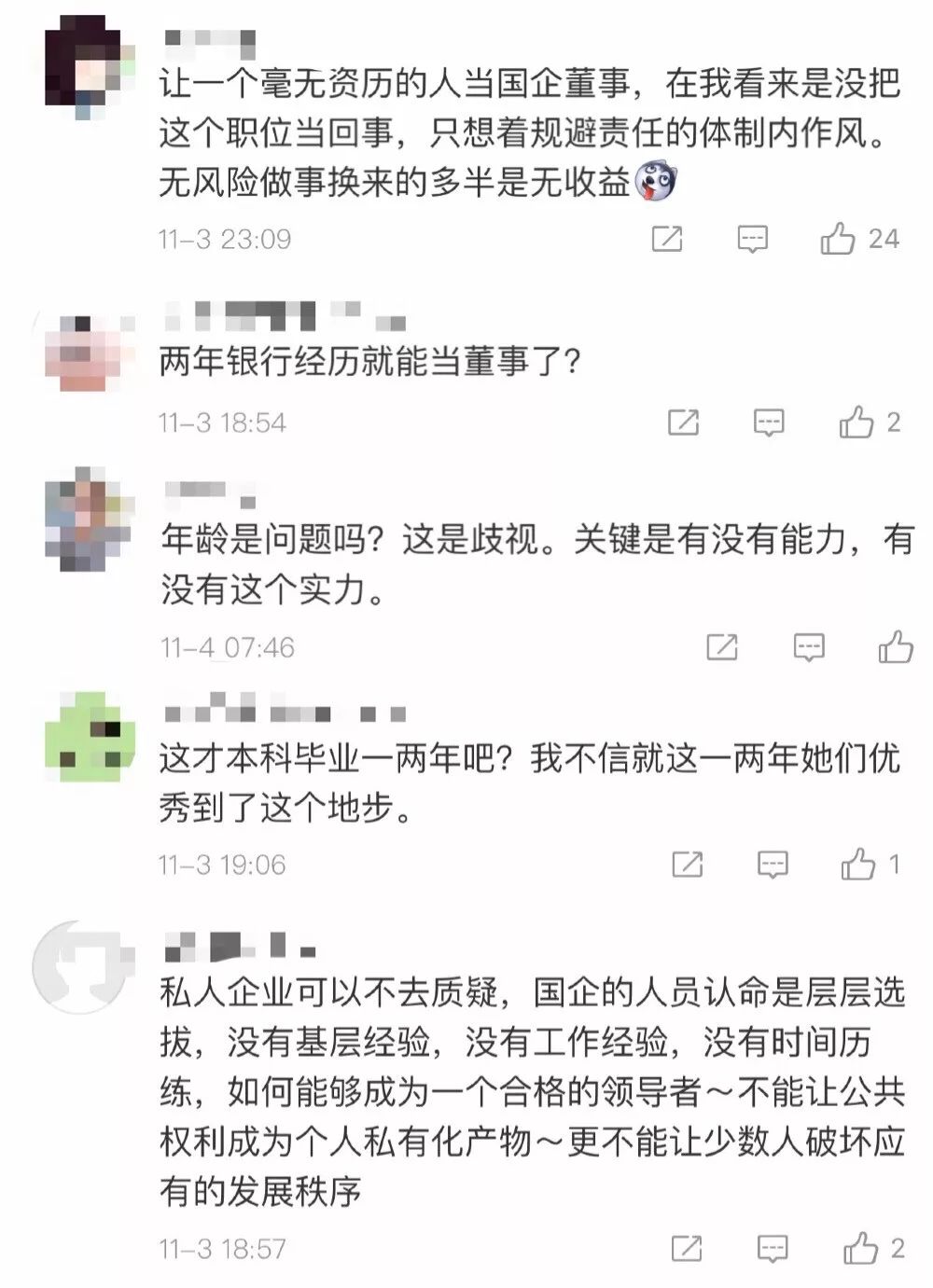Open avatar of the 11-3 19:06 commenter
This screenshot has height=1288, width=933.
[89, 737]
